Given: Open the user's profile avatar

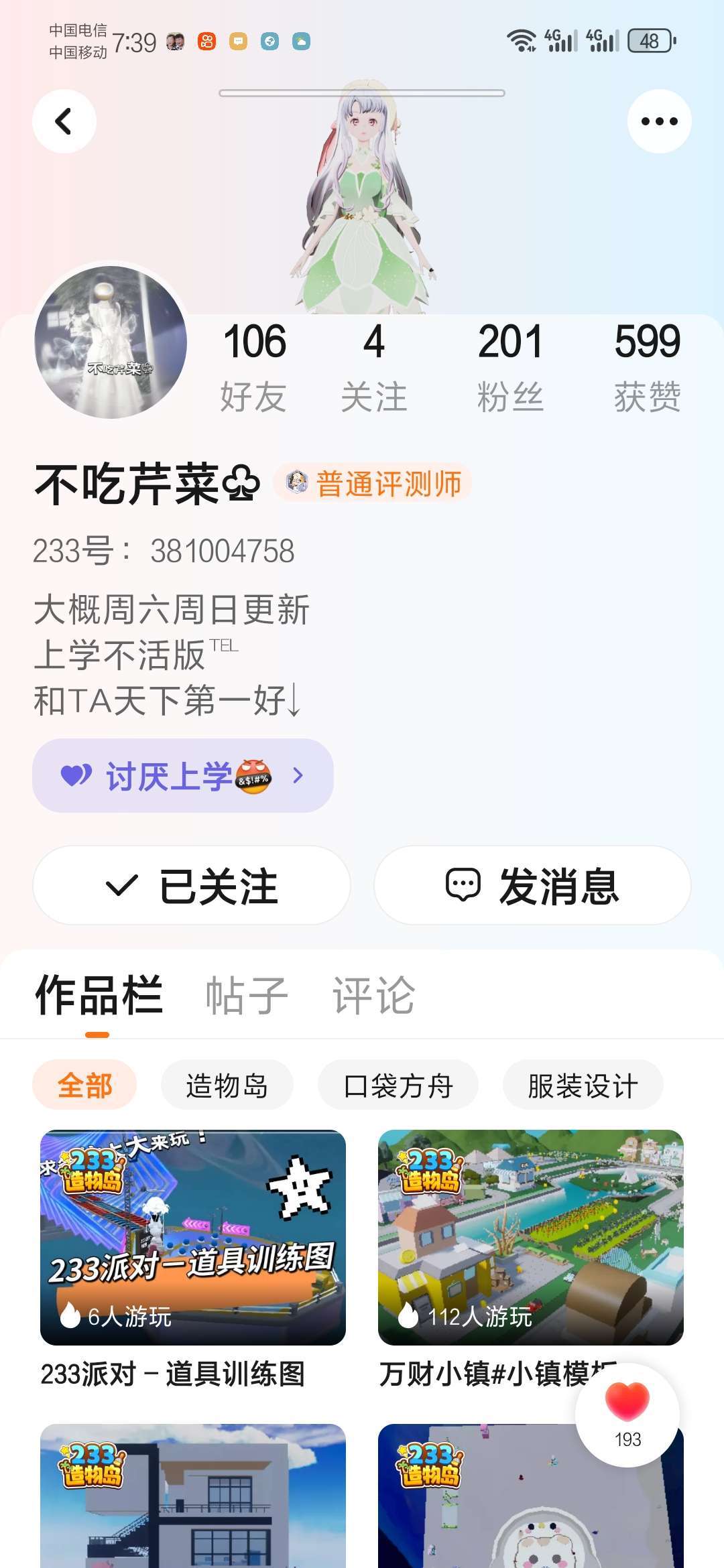Looking at the screenshot, I should point(111,341).
